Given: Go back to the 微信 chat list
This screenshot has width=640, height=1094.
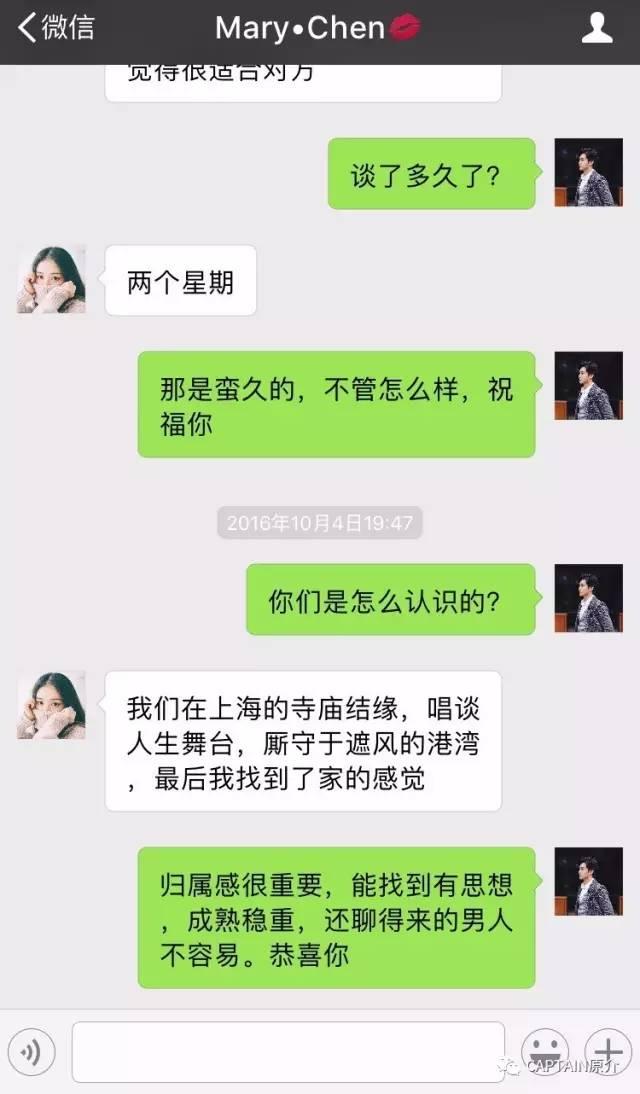Looking at the screenshot, I should pyautogui.click(x=55, y=28).
